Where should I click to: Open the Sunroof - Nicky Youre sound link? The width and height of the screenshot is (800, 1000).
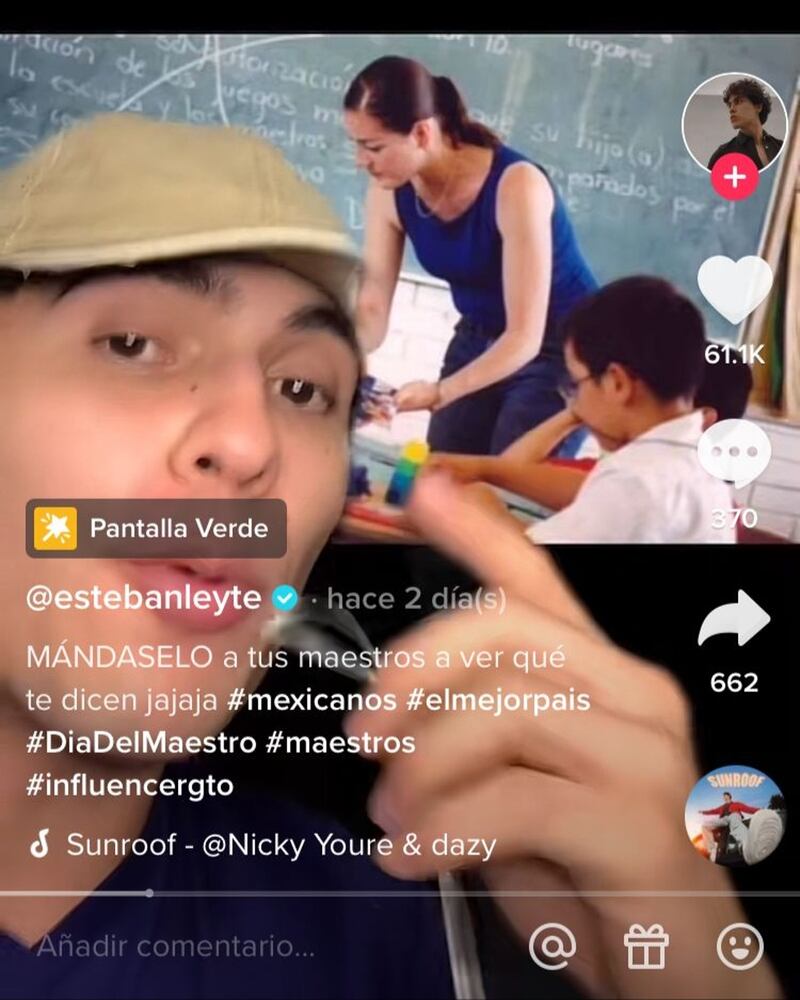(x=280, y=845)
